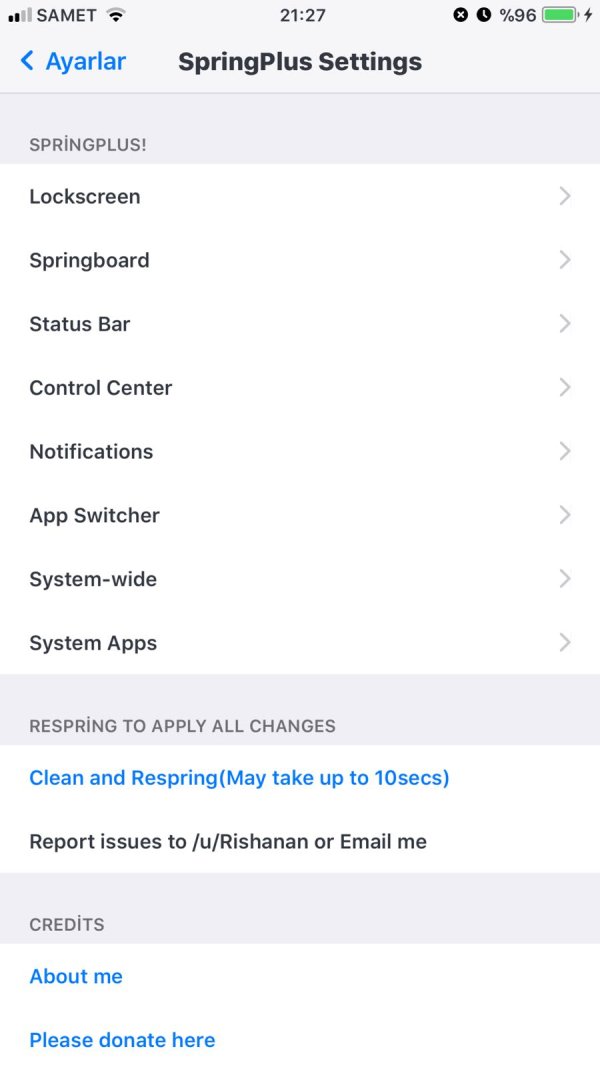Screen dimensions: 600x1067
Task: Open Control Center options
Action: (x=300, y=388)
